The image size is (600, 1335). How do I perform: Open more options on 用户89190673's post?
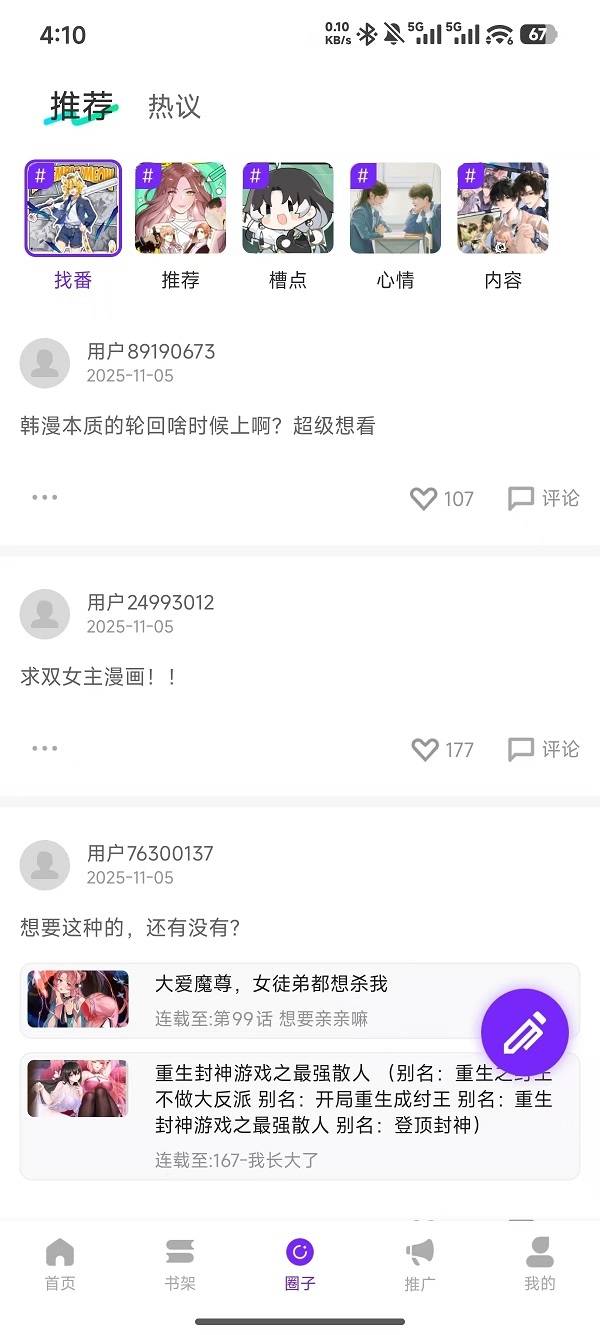[44, 497]
